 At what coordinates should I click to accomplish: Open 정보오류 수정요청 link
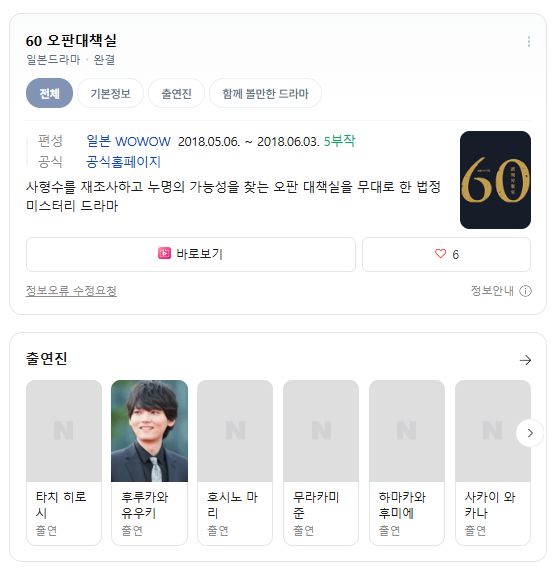(x=71, y=291)
